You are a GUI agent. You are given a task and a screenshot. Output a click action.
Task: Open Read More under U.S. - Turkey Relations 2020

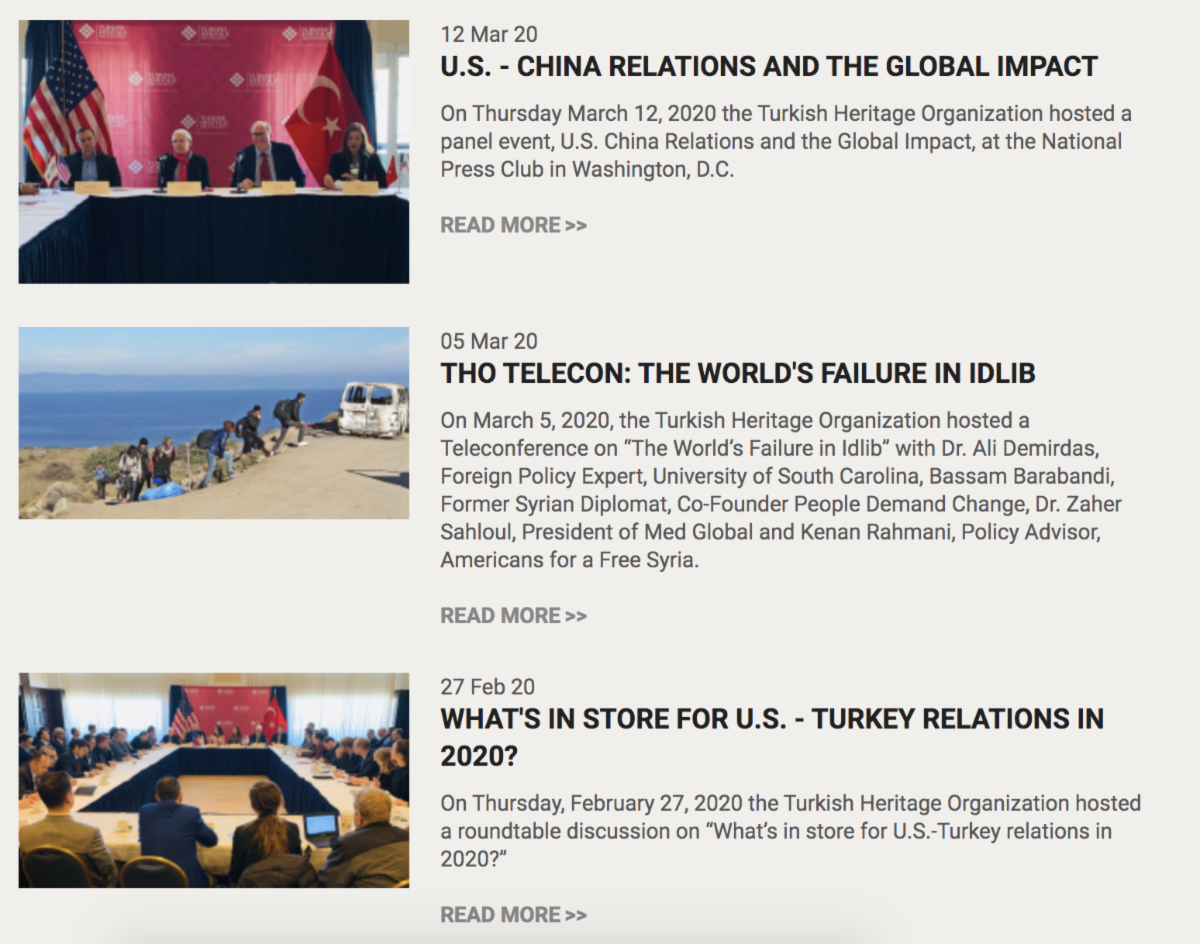pyautogui.click(x=513, y=914)
